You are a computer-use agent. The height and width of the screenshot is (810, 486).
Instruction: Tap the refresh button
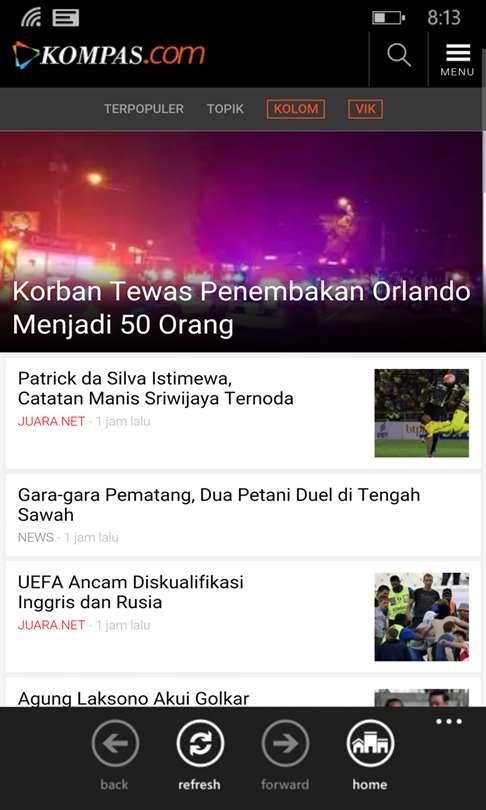click(200, 755)
